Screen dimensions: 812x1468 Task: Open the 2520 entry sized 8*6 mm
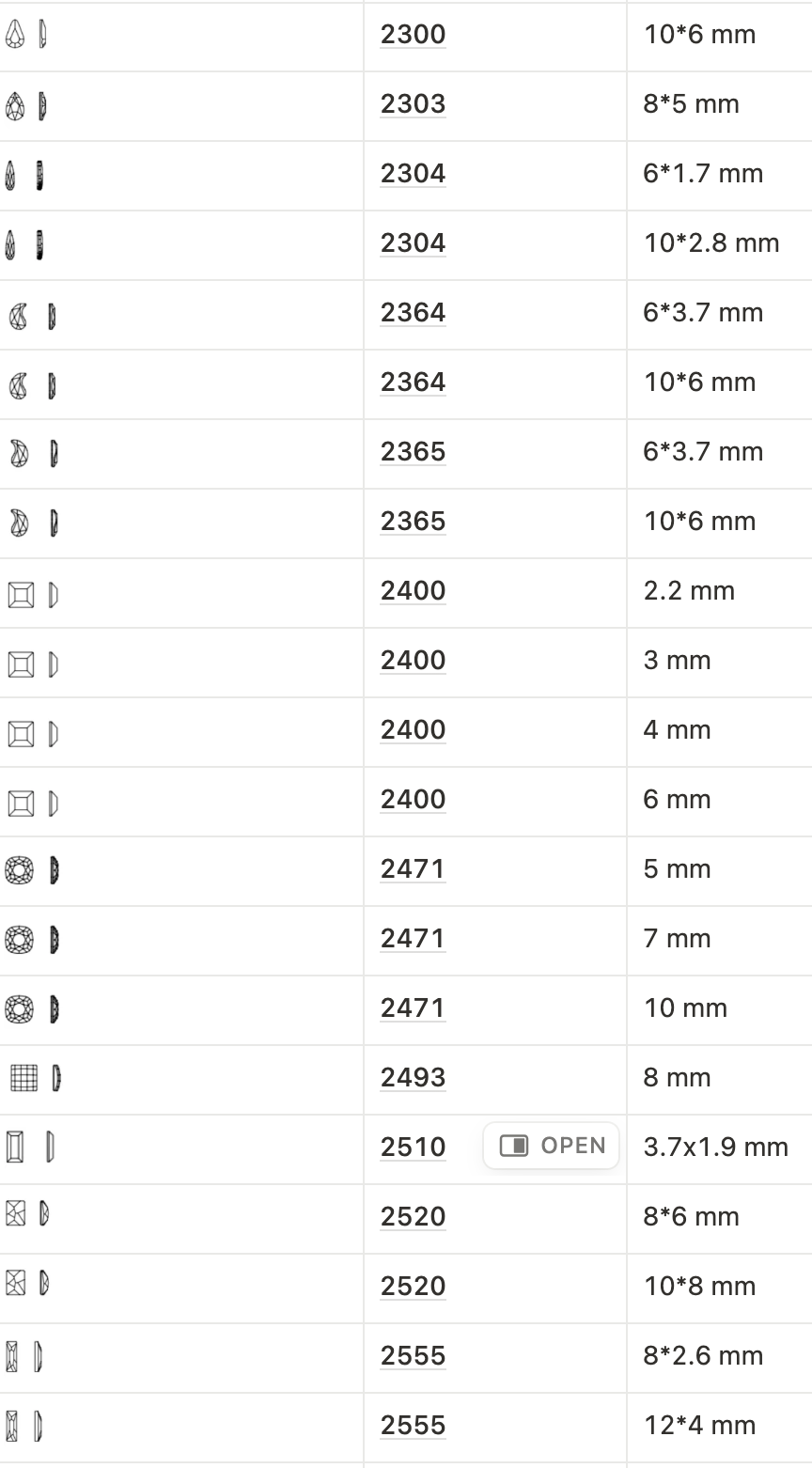coord(413,1217)
